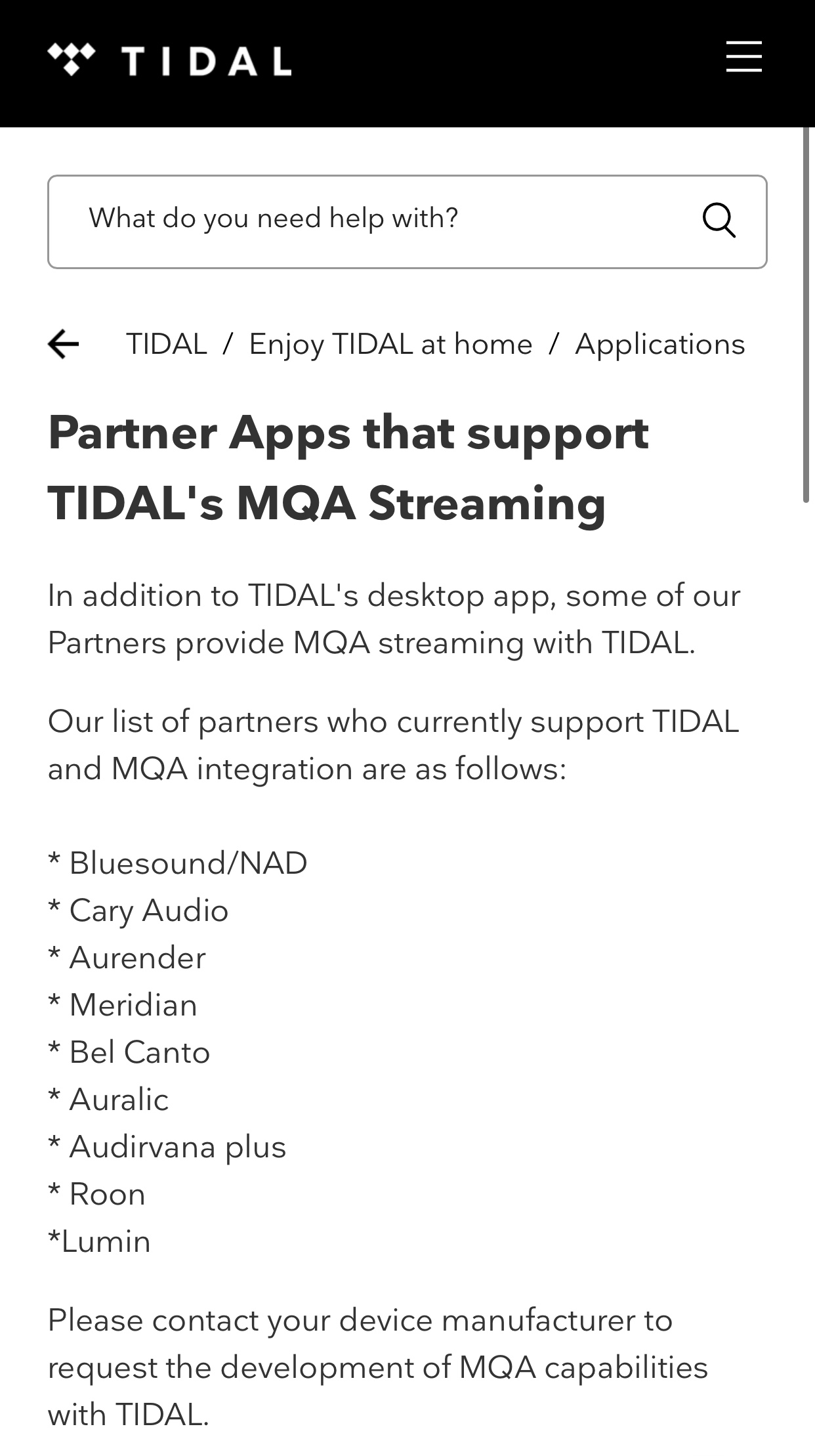
Task: Go back with the arrow icon
Action: 64,344
